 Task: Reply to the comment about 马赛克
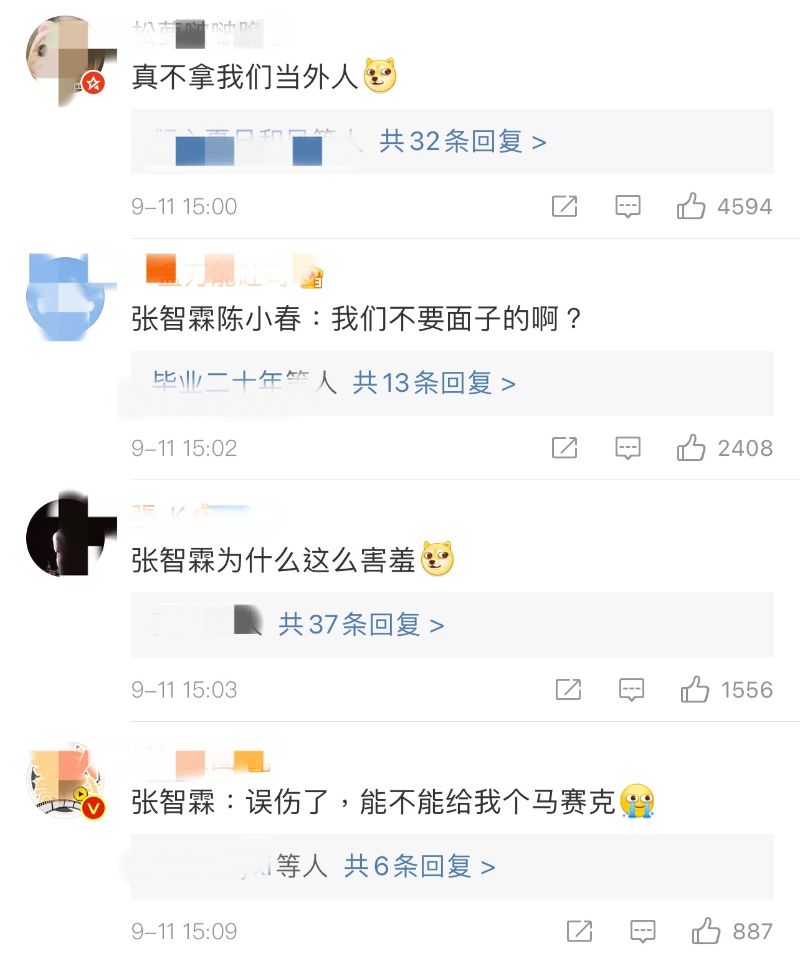click(x=642, y=932)
